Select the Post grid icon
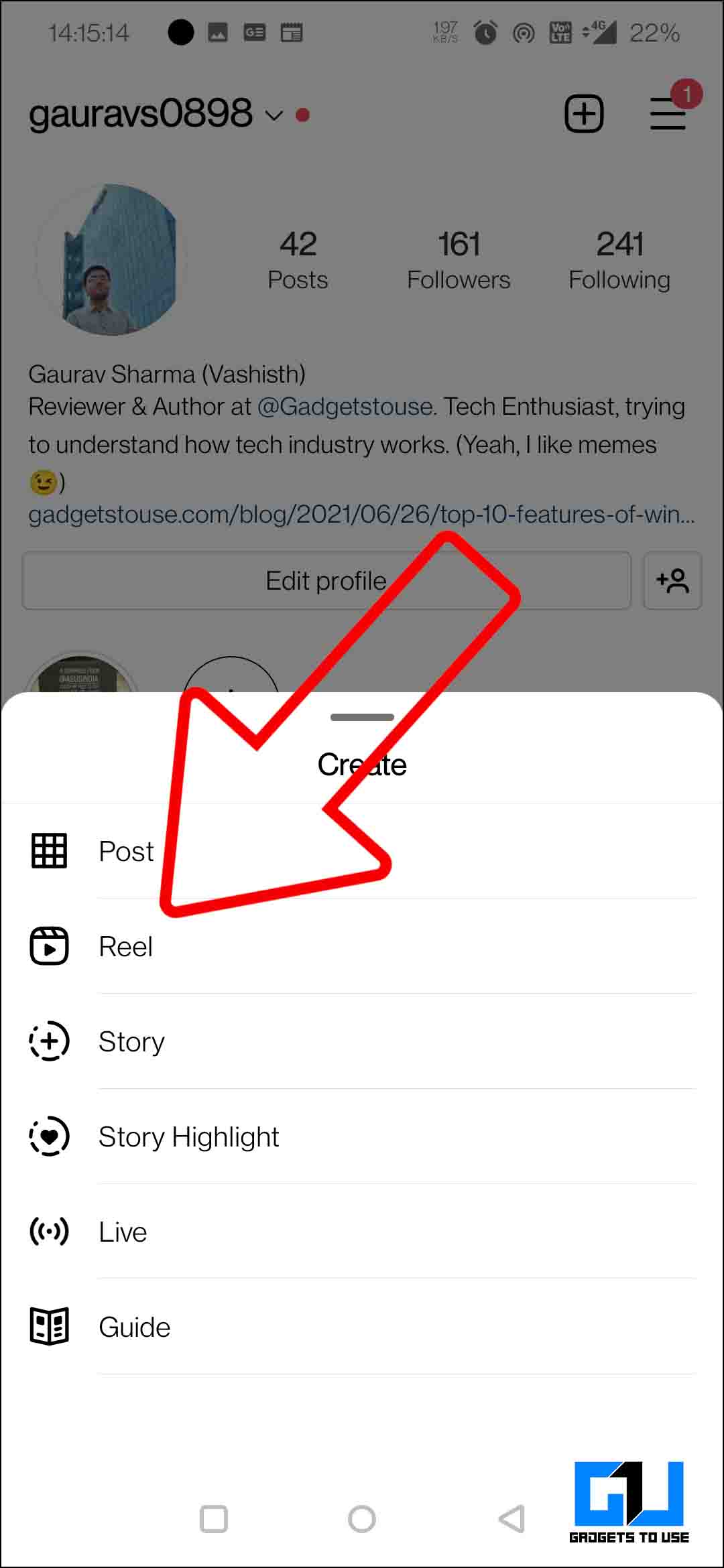 click(x=48, y=851)
